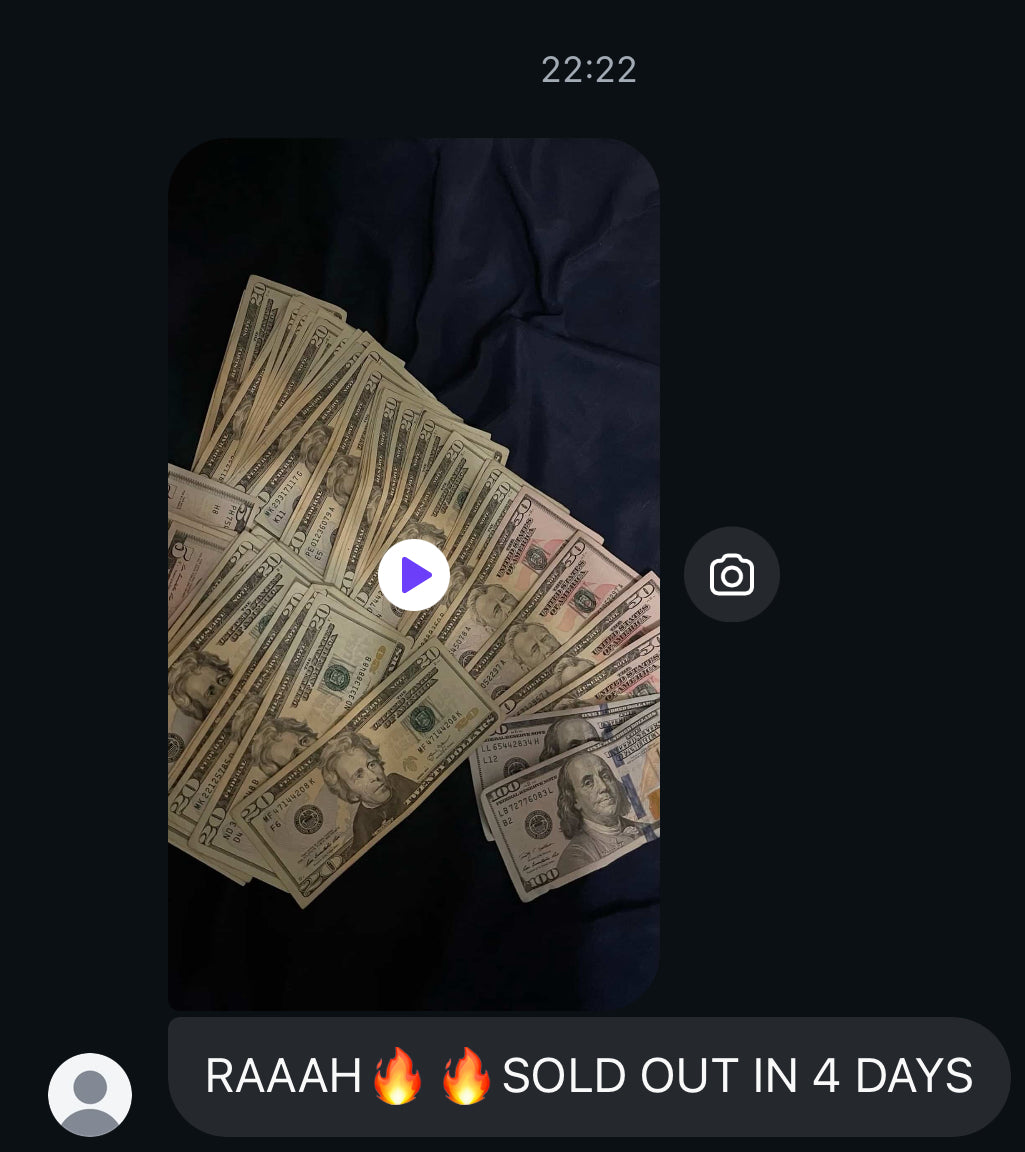The image size is (1025, 1152).
Task: Play the video of cash bills
Action: click(414, 575)
